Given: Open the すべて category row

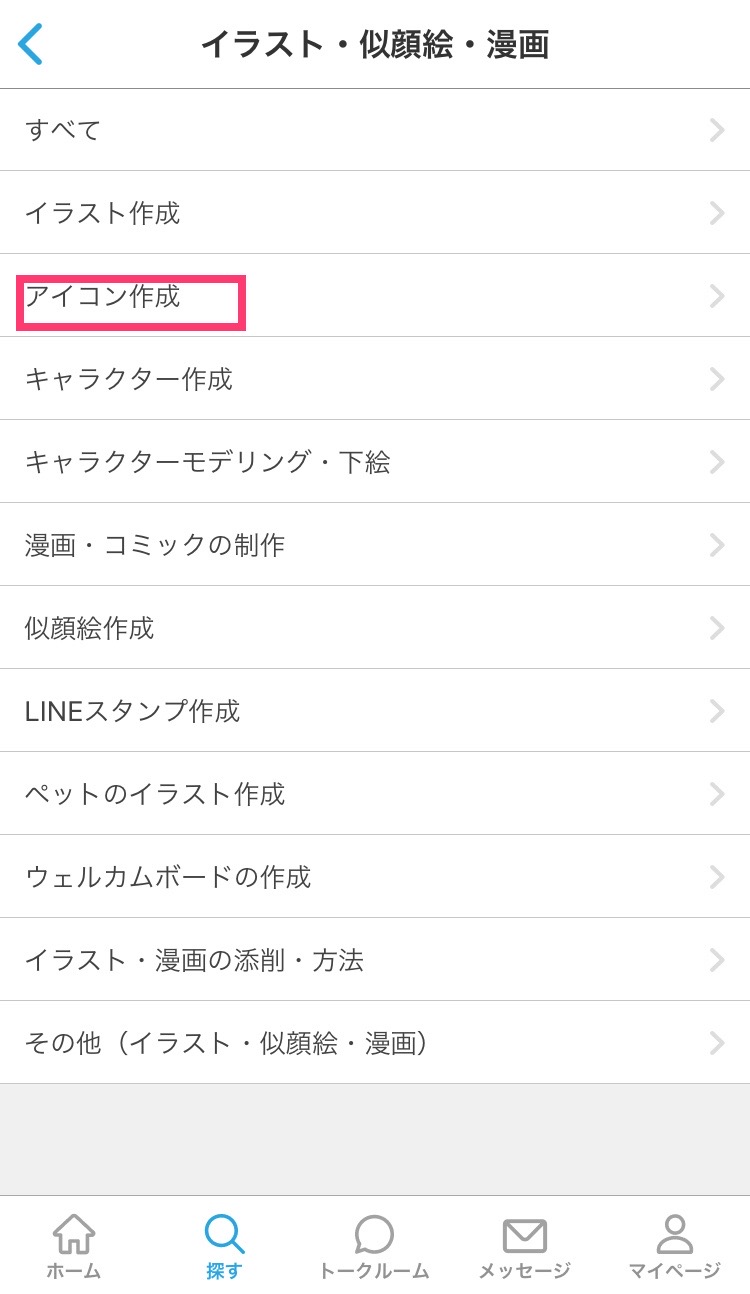Looking at the screenshot, I should pos(375,130).
